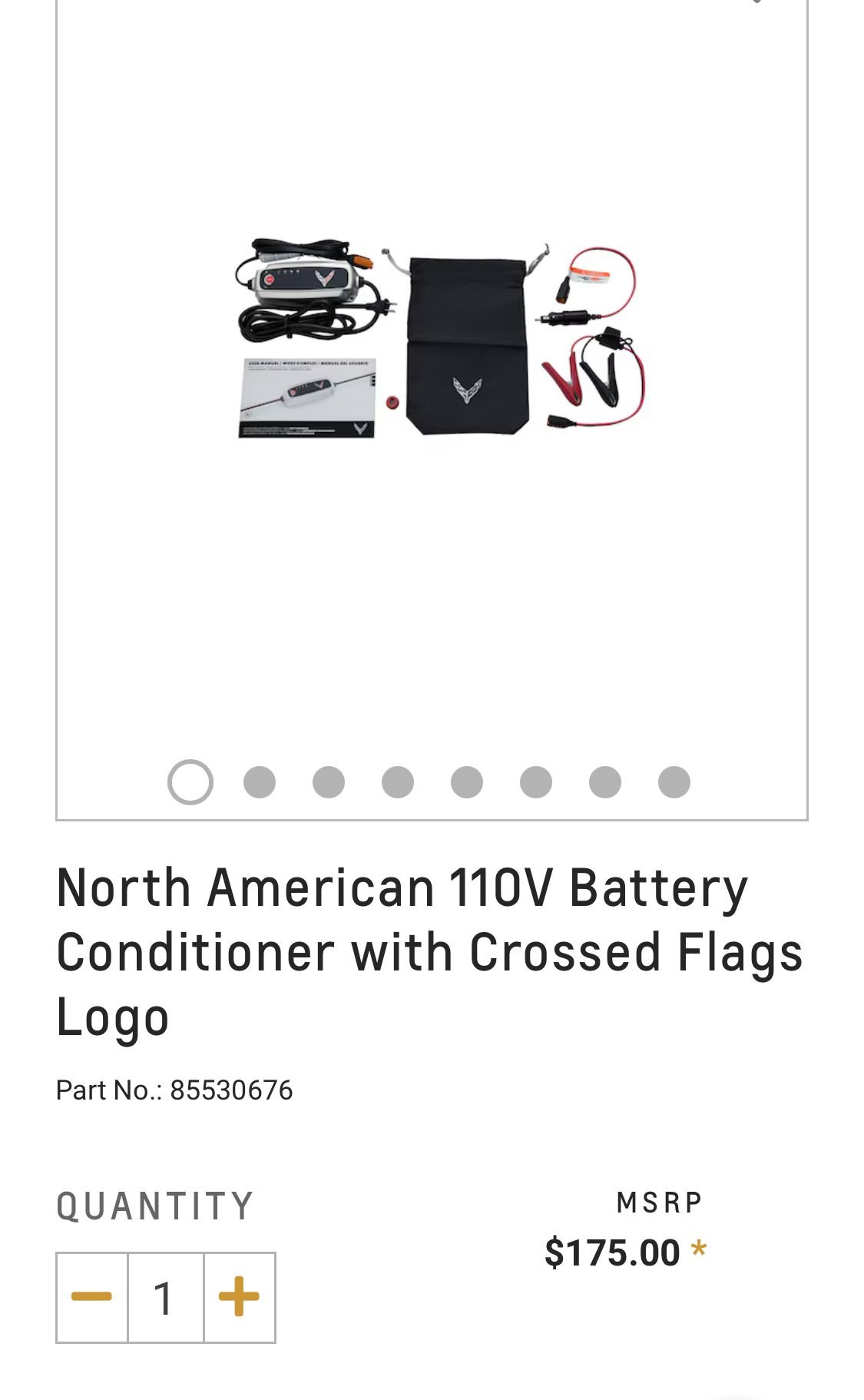Select the currently active carousel indicator

190,781
